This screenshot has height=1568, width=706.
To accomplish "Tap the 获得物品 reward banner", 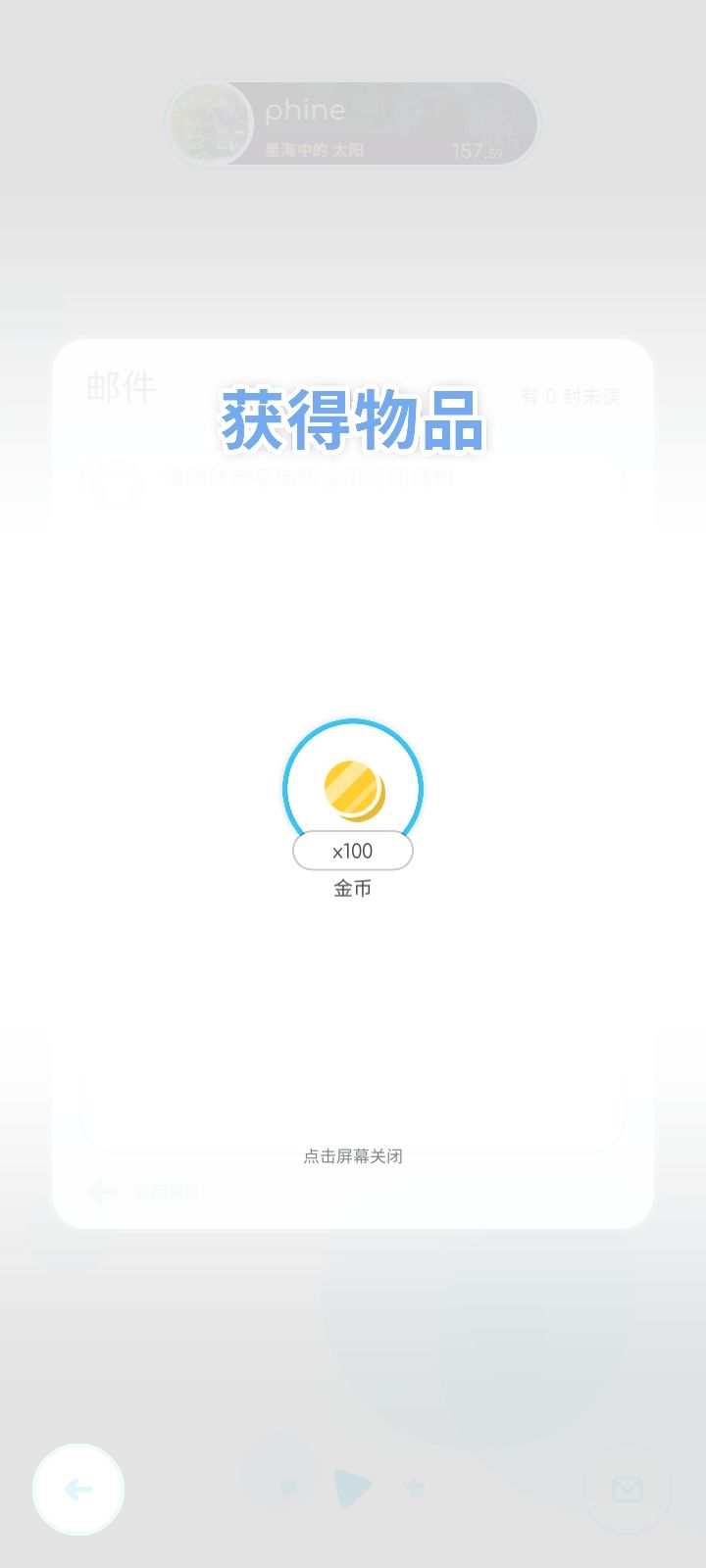I will 353,419.
